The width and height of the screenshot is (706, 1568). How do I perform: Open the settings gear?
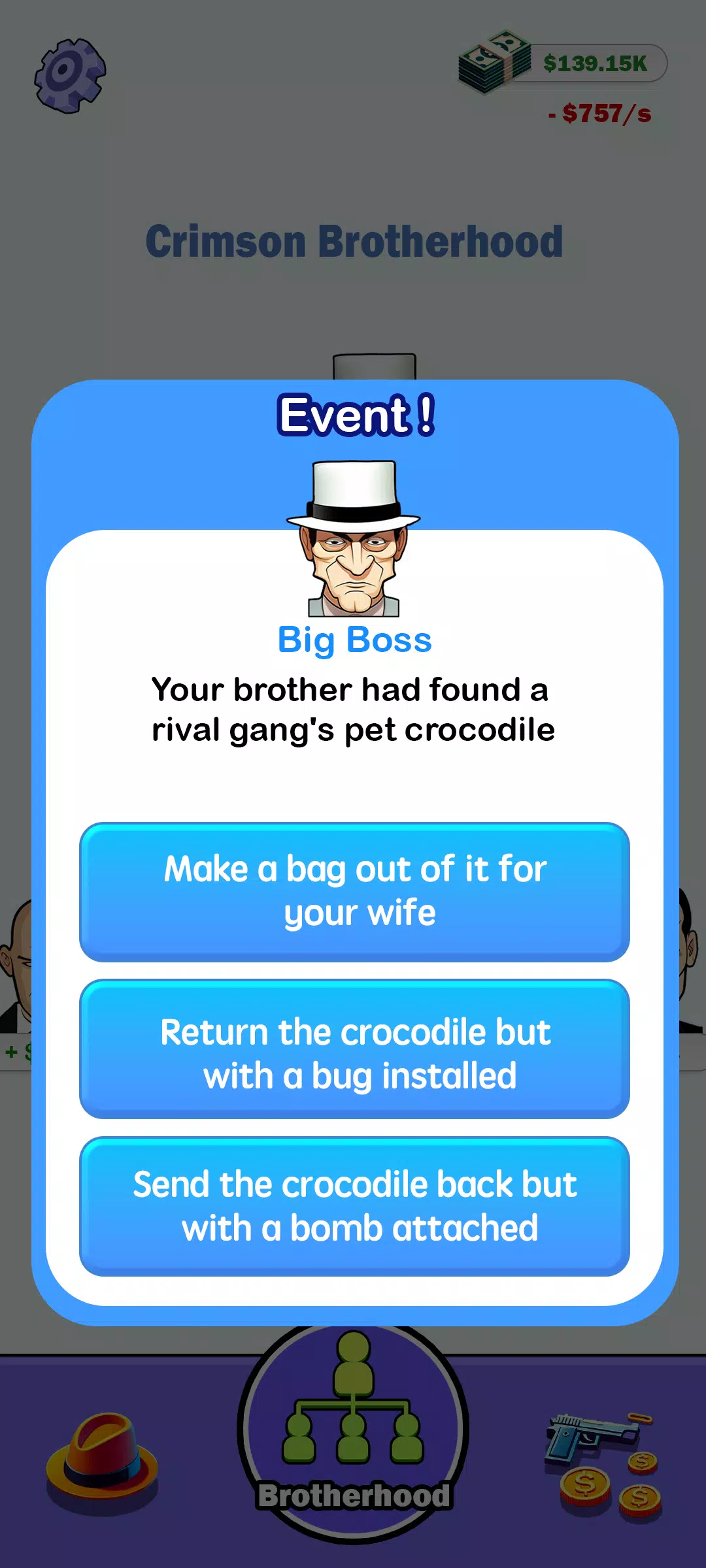pos(70,75)
